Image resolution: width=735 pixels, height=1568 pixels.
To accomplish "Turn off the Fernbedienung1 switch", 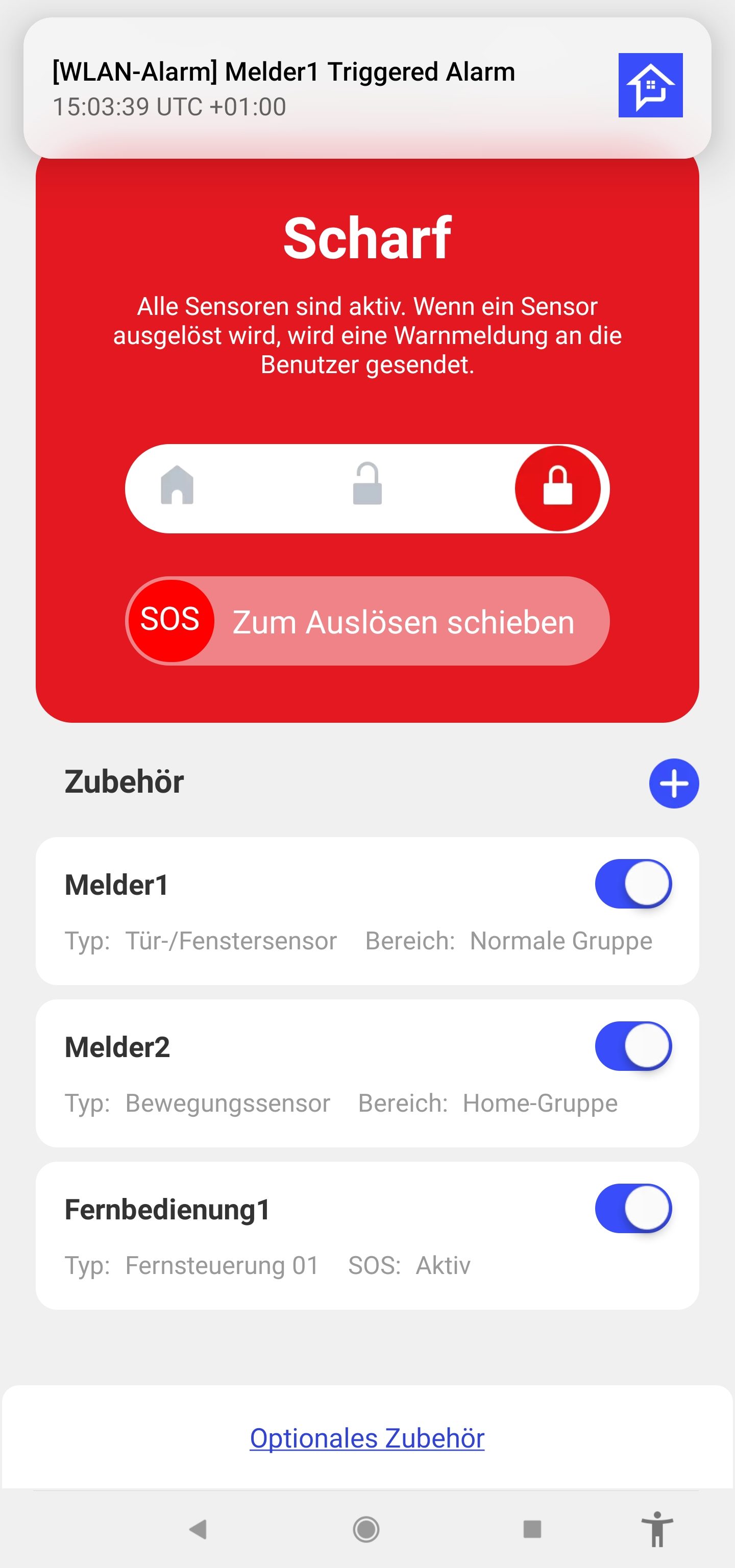I will pos(633,1208).
